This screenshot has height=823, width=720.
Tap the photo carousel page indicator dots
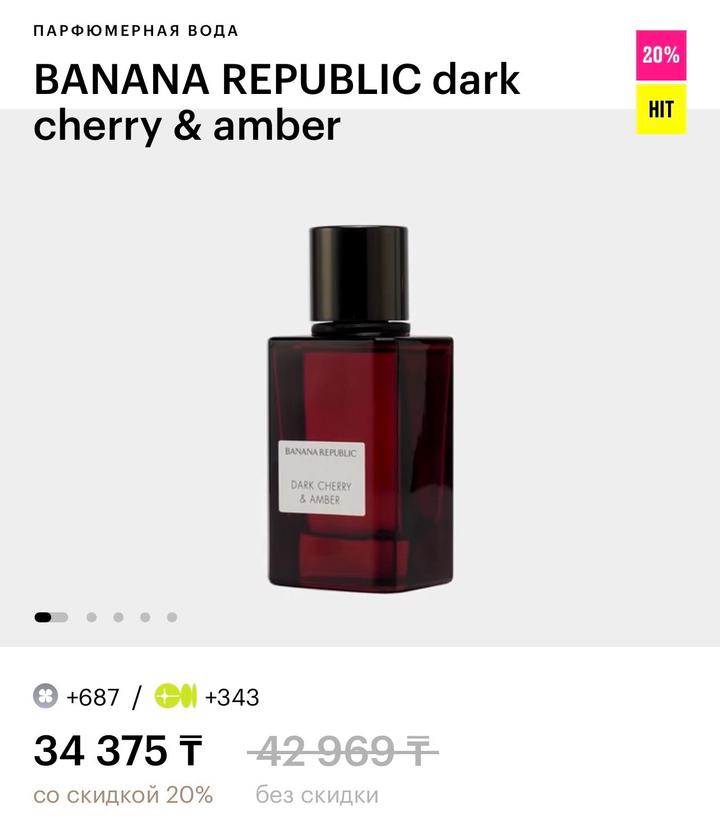105,617
